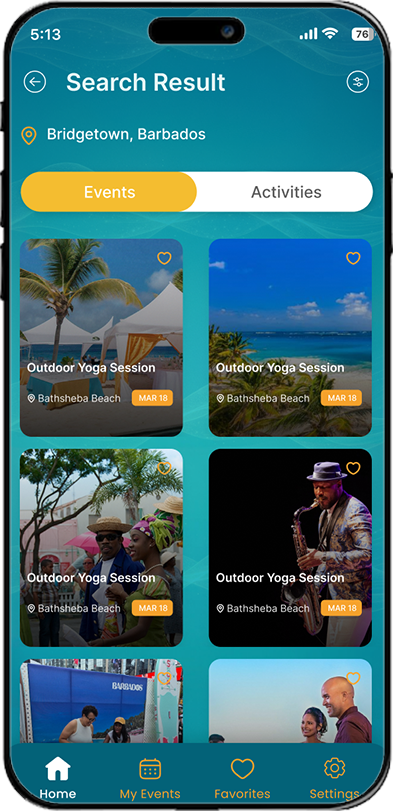Open the My Events tab
The width and height of the screenshot is (393, 811).
tap(150, 778)
